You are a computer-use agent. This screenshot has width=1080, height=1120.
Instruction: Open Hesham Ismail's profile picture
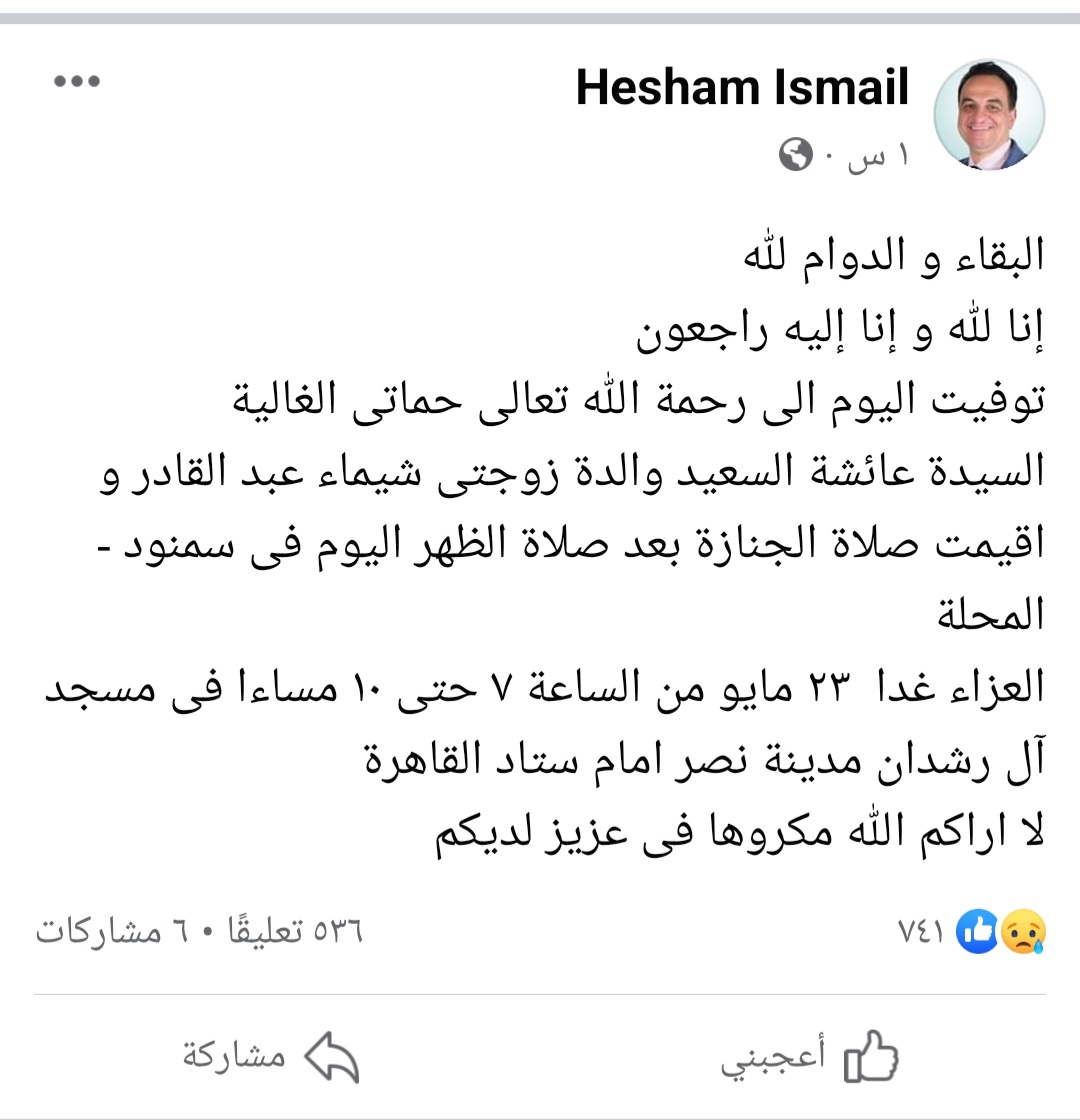(x=988, y=114)
